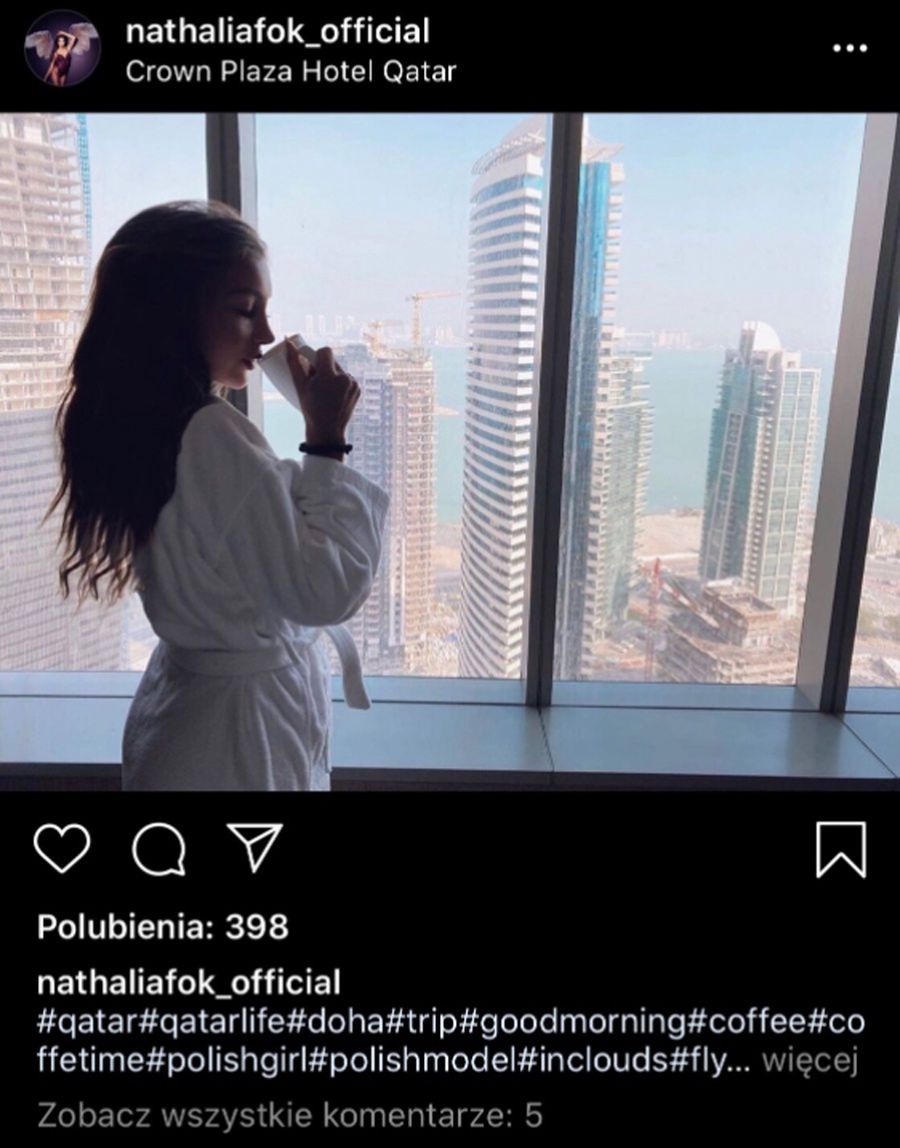This screenshot has width=900, height=1148.
Task: Open the three-dot post options menu
Action: (x=849, y=48)
